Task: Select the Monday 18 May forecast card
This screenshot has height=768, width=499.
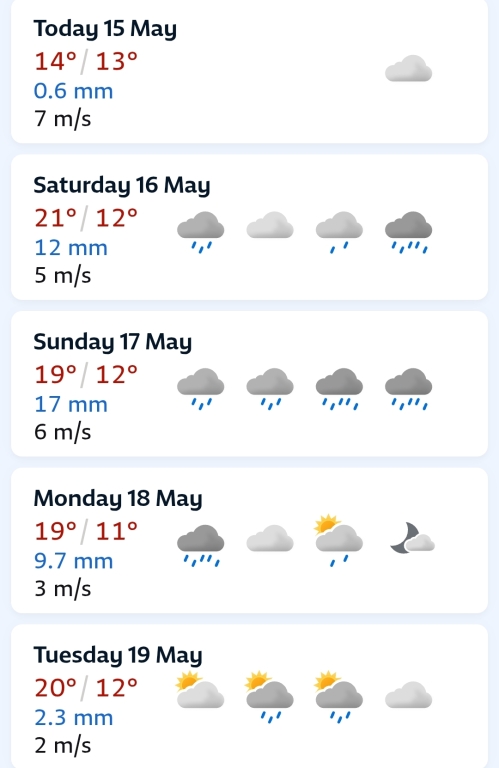Action: (x=249, y=541)
